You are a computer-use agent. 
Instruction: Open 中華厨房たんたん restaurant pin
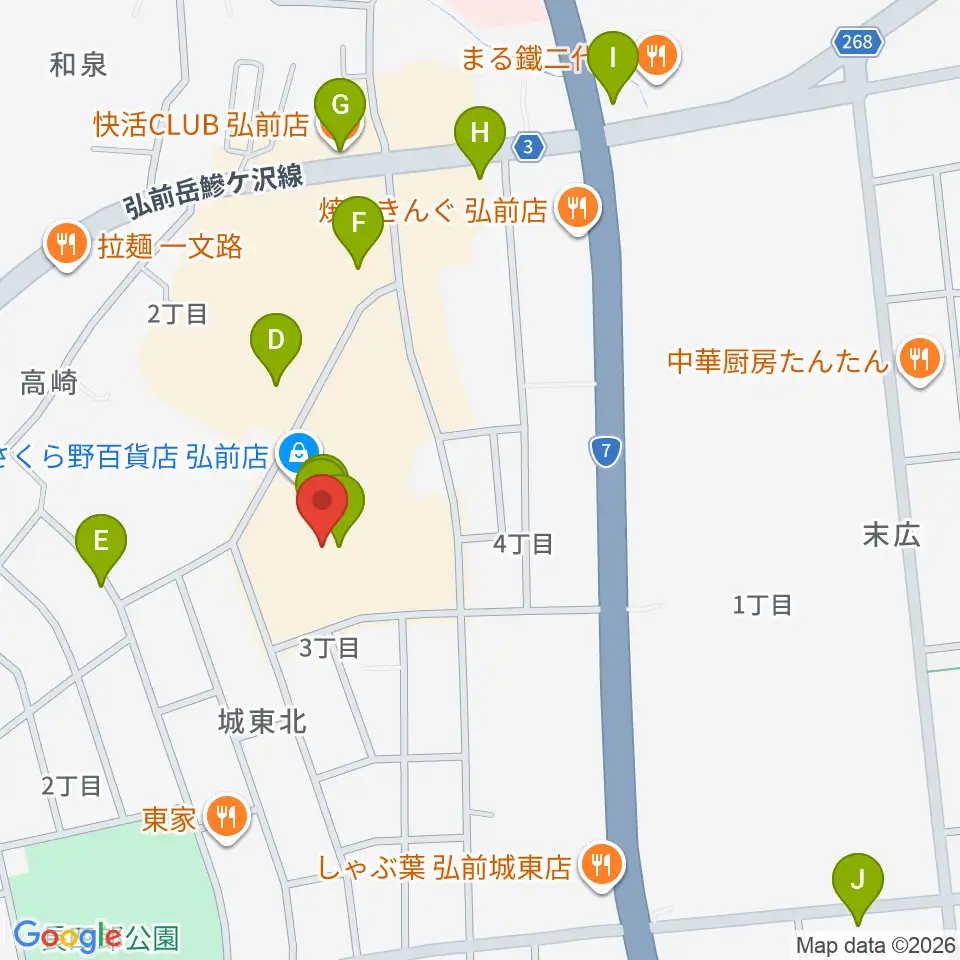920,360
